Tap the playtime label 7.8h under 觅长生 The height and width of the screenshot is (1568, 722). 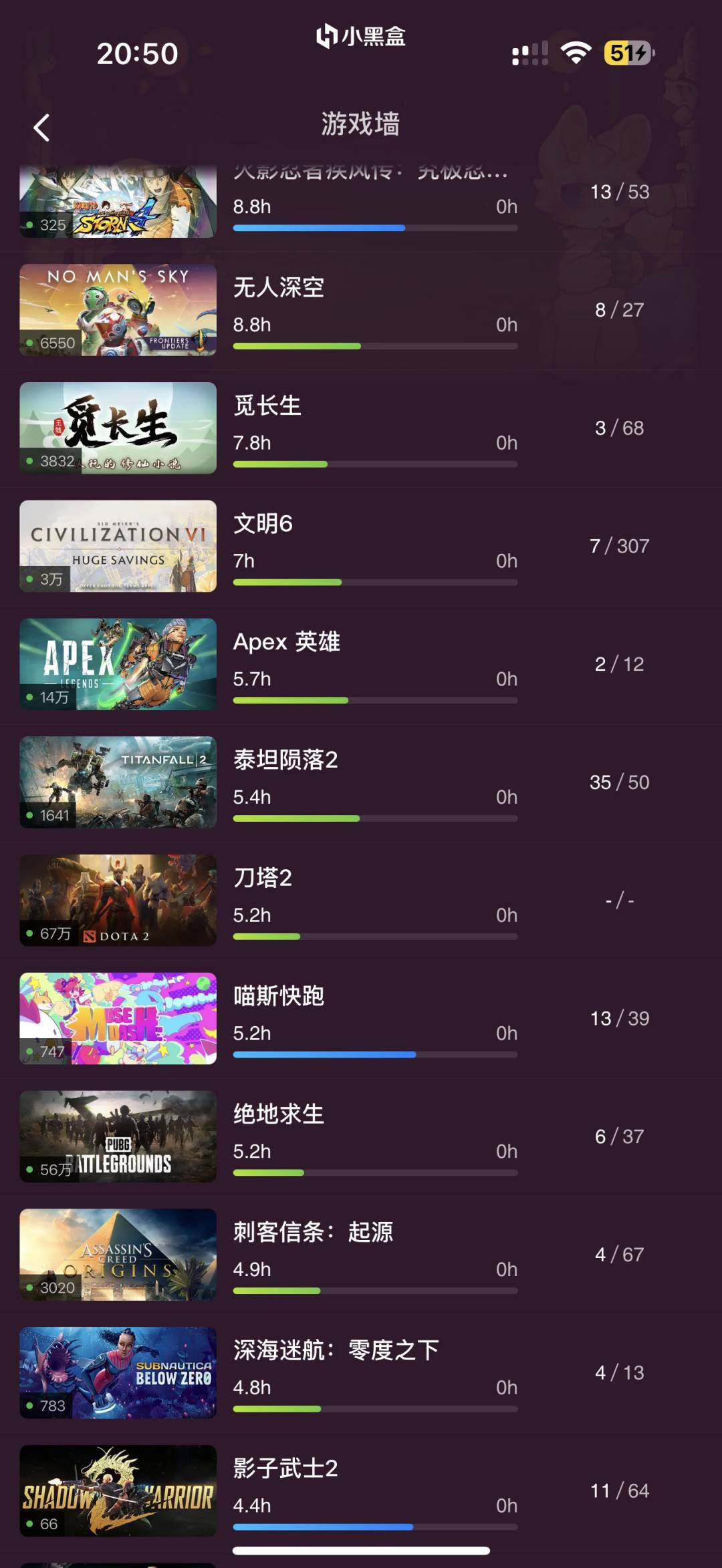pyautogui.click(x=251, y=442)
